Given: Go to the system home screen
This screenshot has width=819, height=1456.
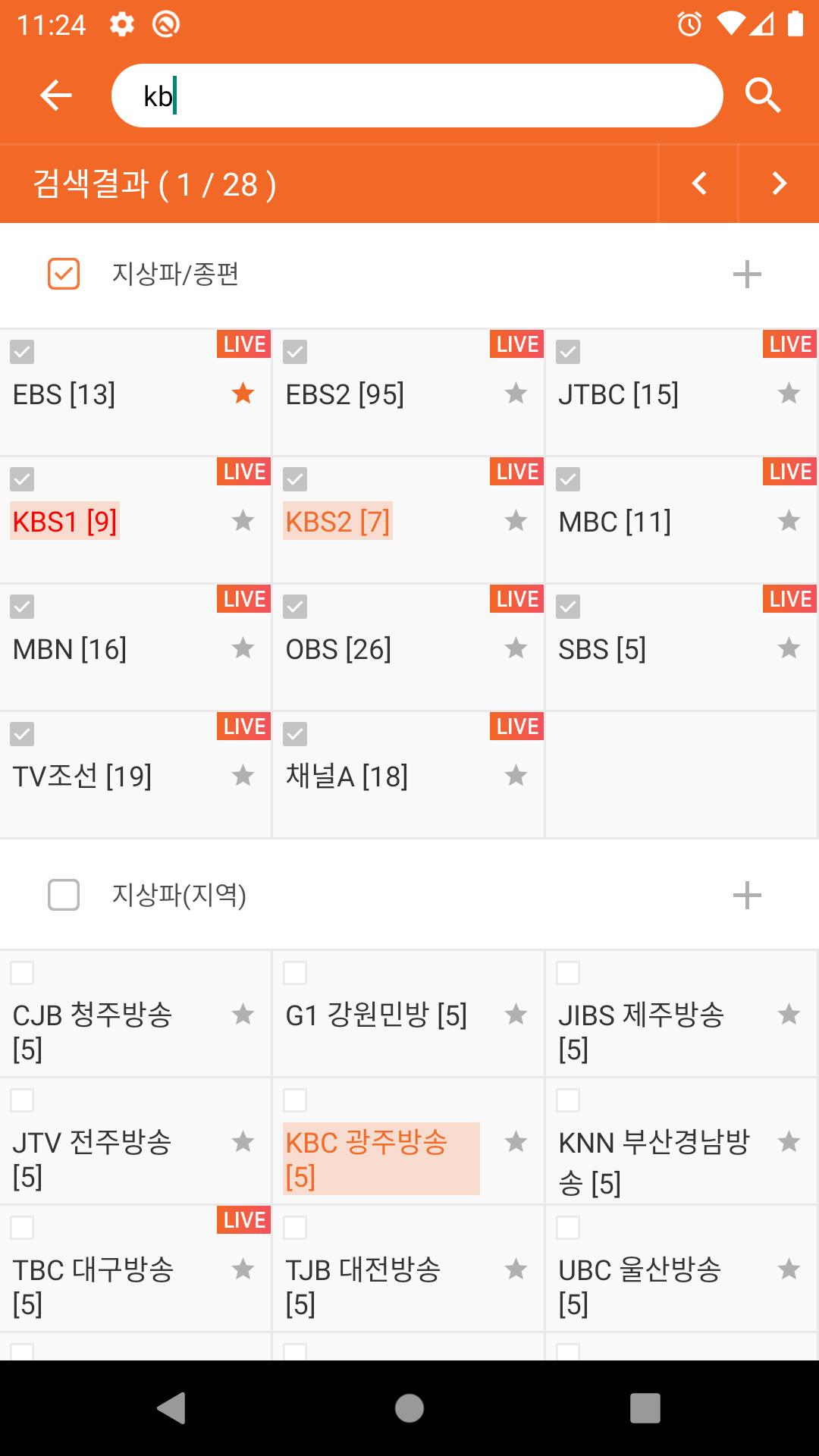Looking at the screenshot, I should (409, 1408).
